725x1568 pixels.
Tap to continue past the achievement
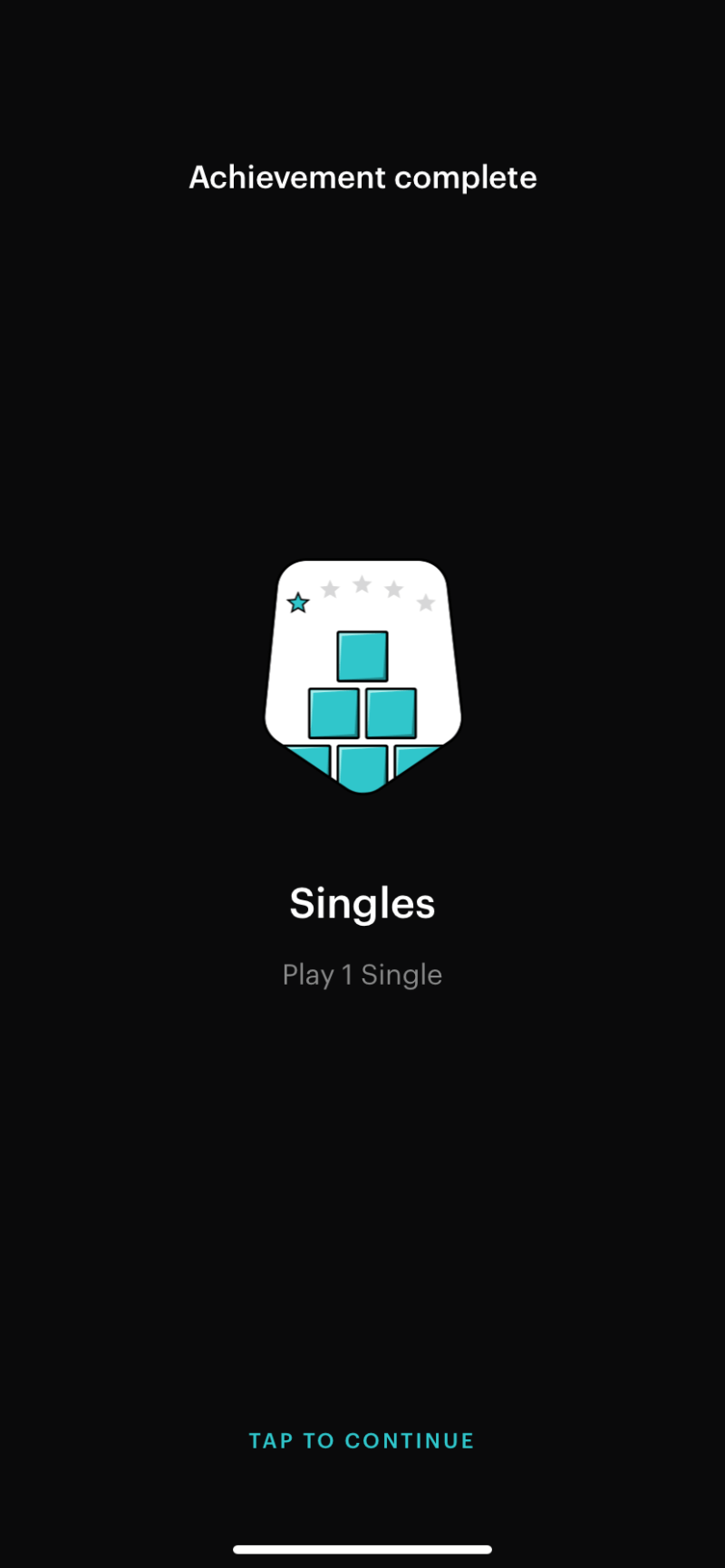coord(362,1440)
